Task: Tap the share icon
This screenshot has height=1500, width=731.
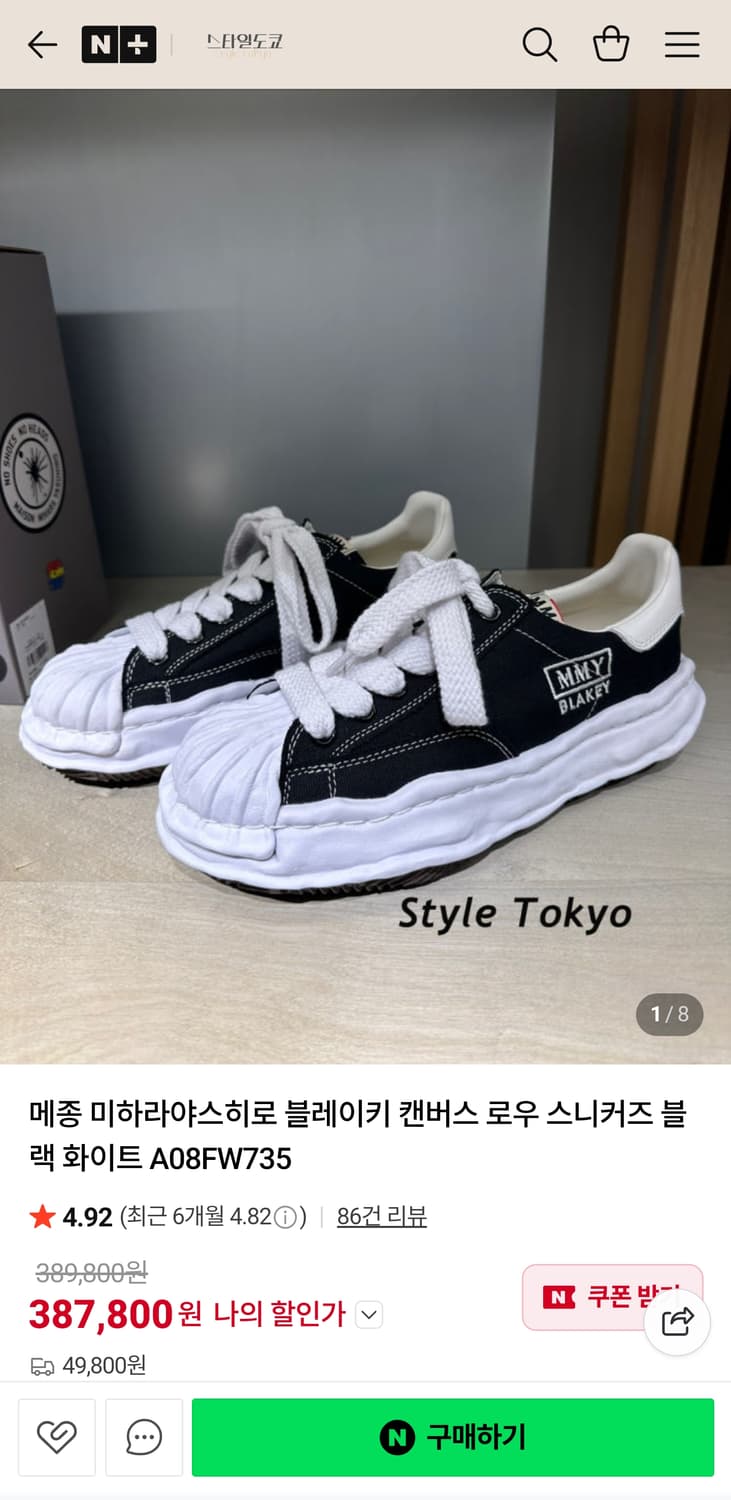Action: click(678, 1322)
